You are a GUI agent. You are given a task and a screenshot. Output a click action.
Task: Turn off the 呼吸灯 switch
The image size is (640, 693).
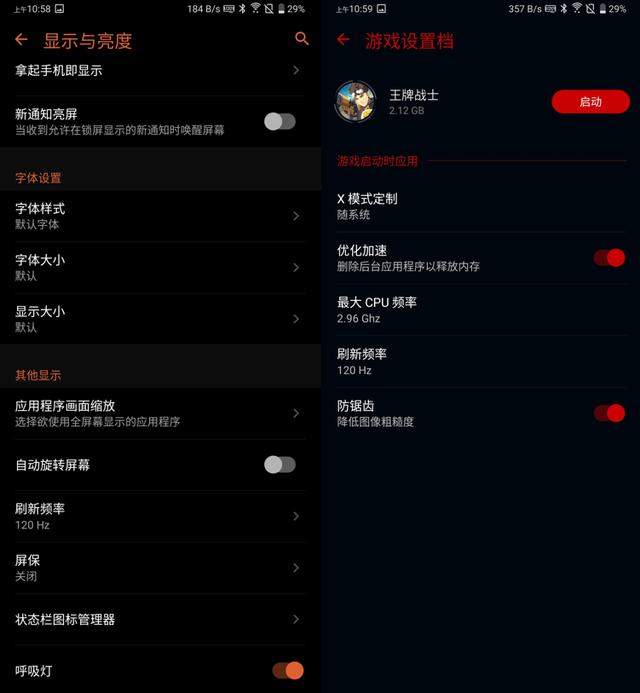[288, 670]
